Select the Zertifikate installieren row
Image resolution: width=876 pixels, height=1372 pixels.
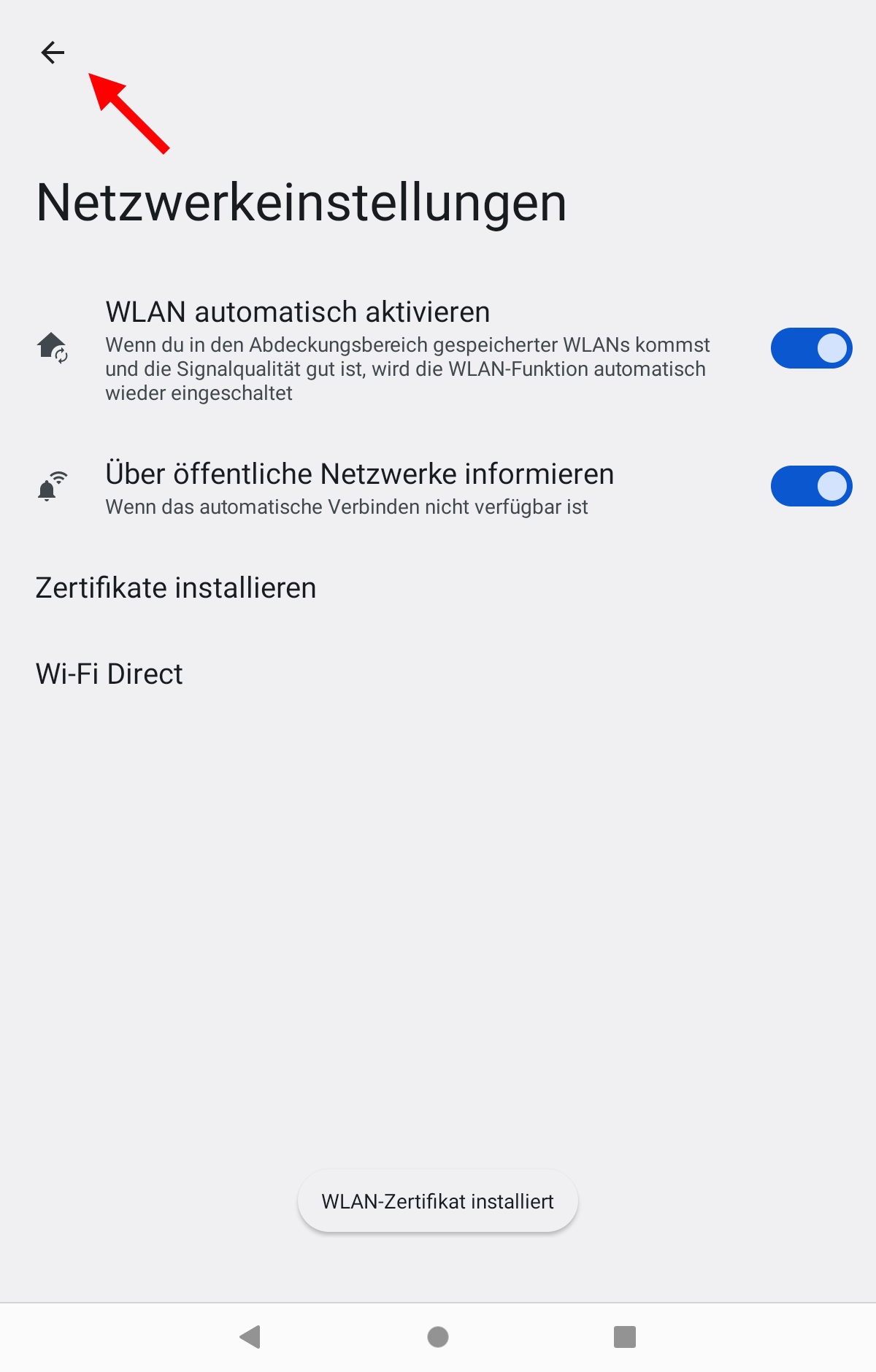[176, 587]
